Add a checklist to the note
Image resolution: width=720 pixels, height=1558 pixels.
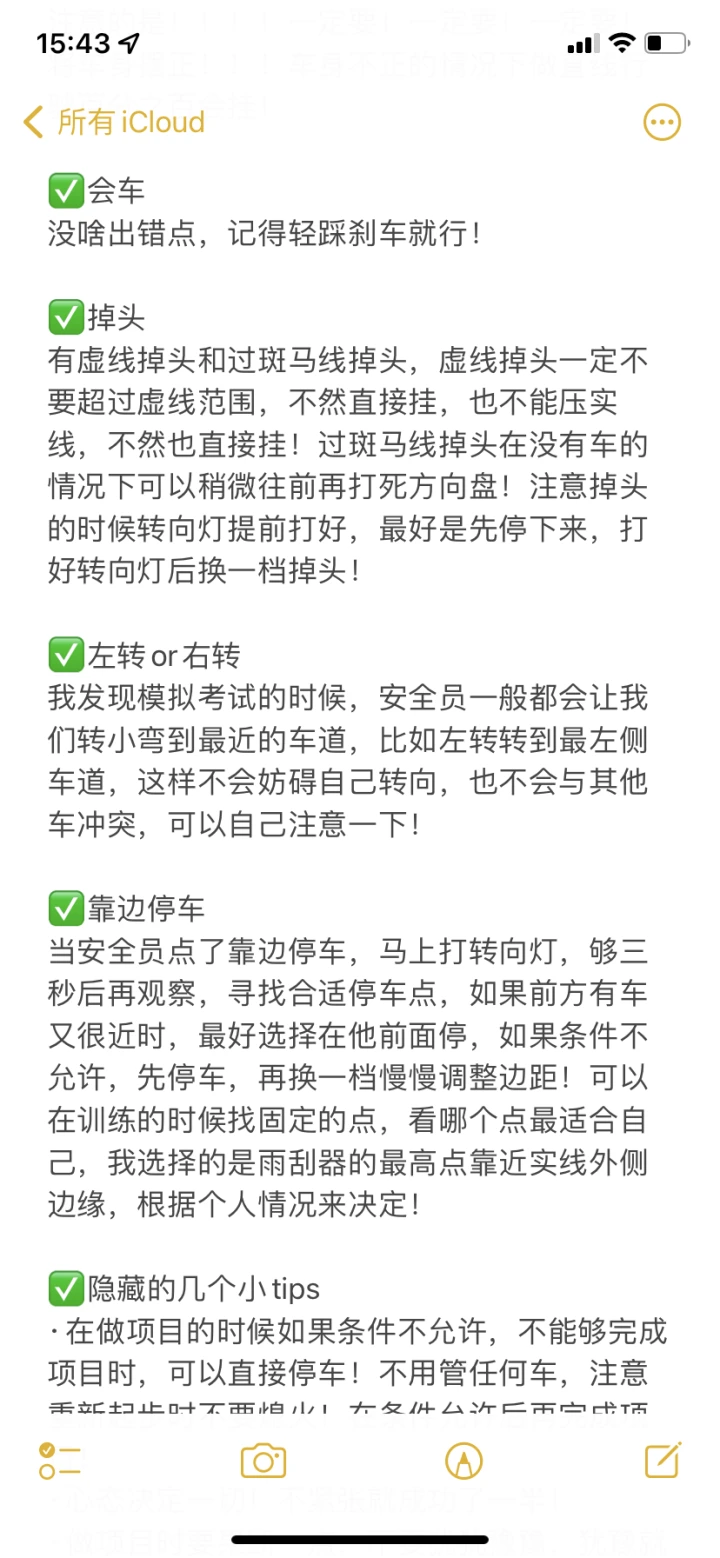tap(60, 1461)
